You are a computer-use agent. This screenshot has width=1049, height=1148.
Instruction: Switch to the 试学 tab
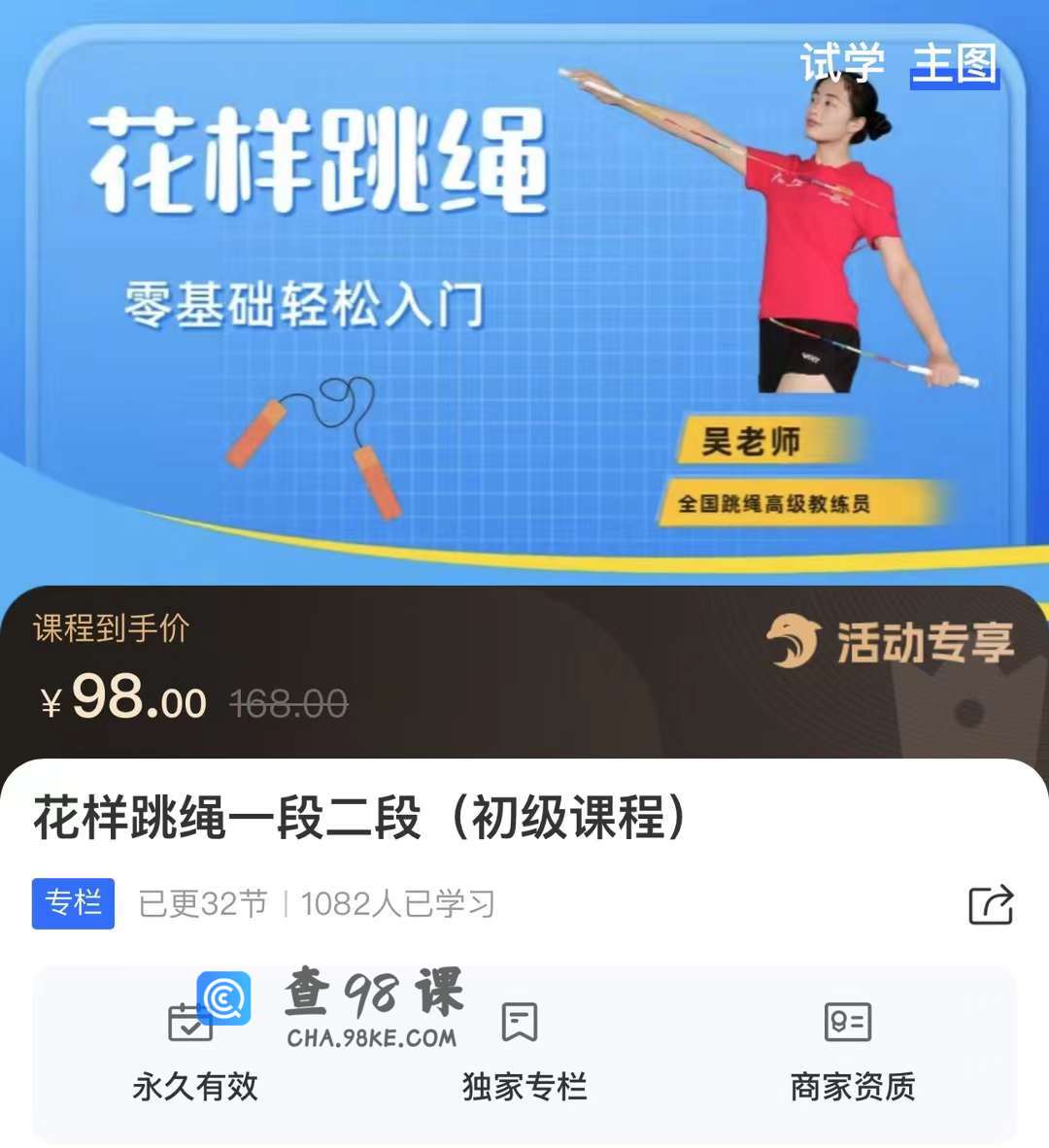coord(841,64)
